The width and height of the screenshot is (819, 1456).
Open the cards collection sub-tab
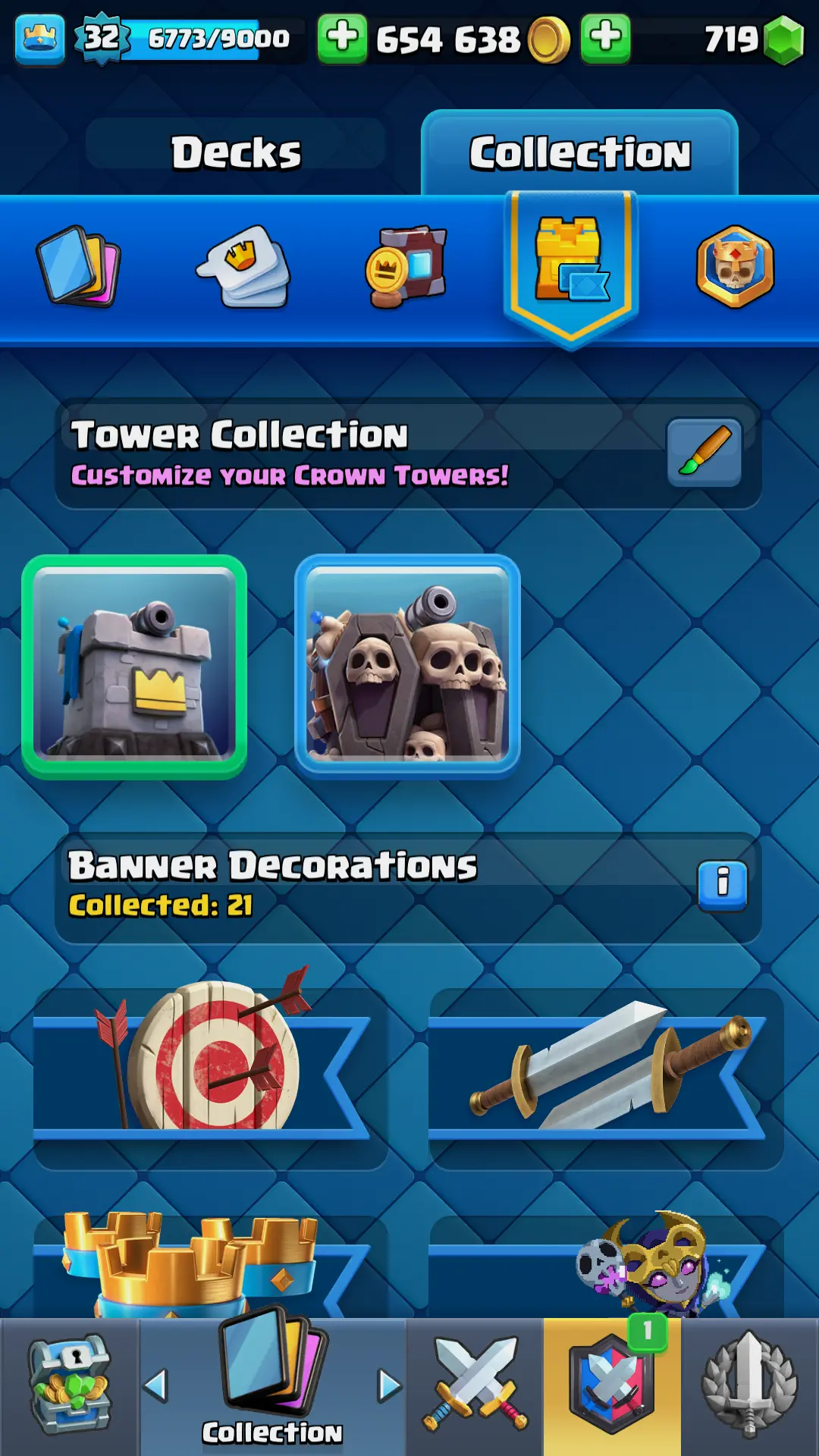[x=79, y=267]
